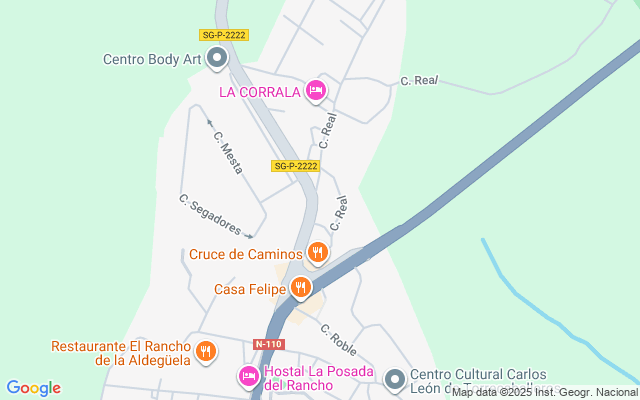Open the Casa Felipe restaurant marker
This screenshot has height=400, width=640.
[x=301, y=288]
